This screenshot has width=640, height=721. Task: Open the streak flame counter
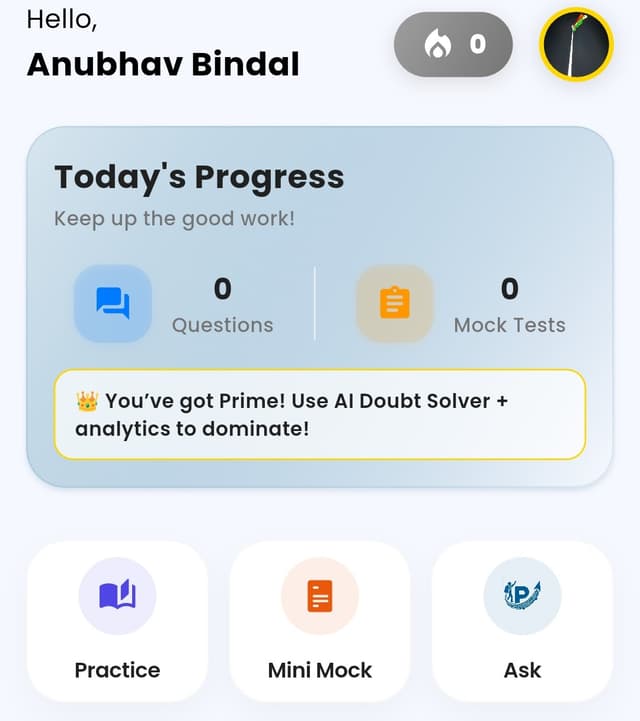pos(453,44)
